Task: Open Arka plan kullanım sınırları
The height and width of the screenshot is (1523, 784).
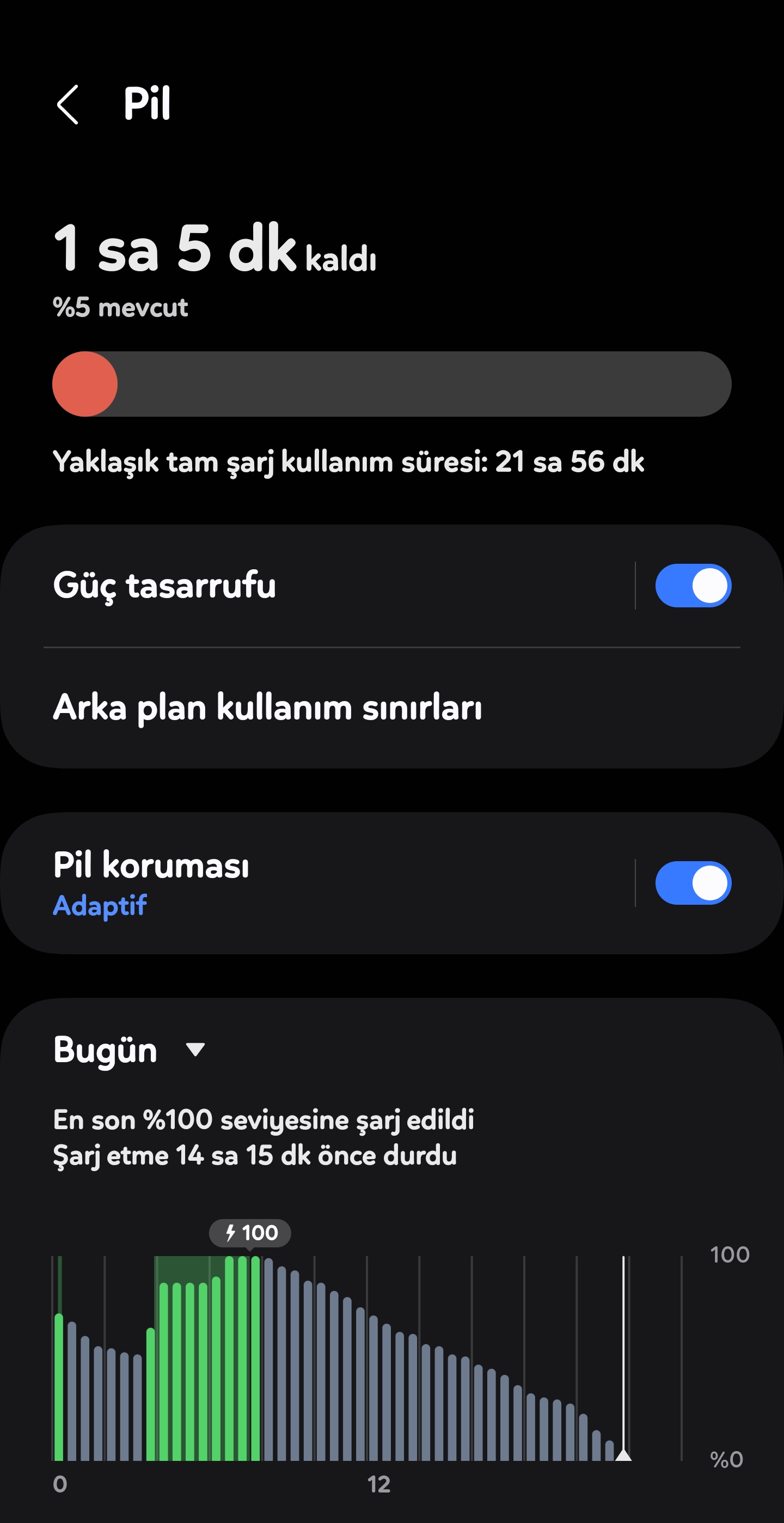Action: (391, 708)
